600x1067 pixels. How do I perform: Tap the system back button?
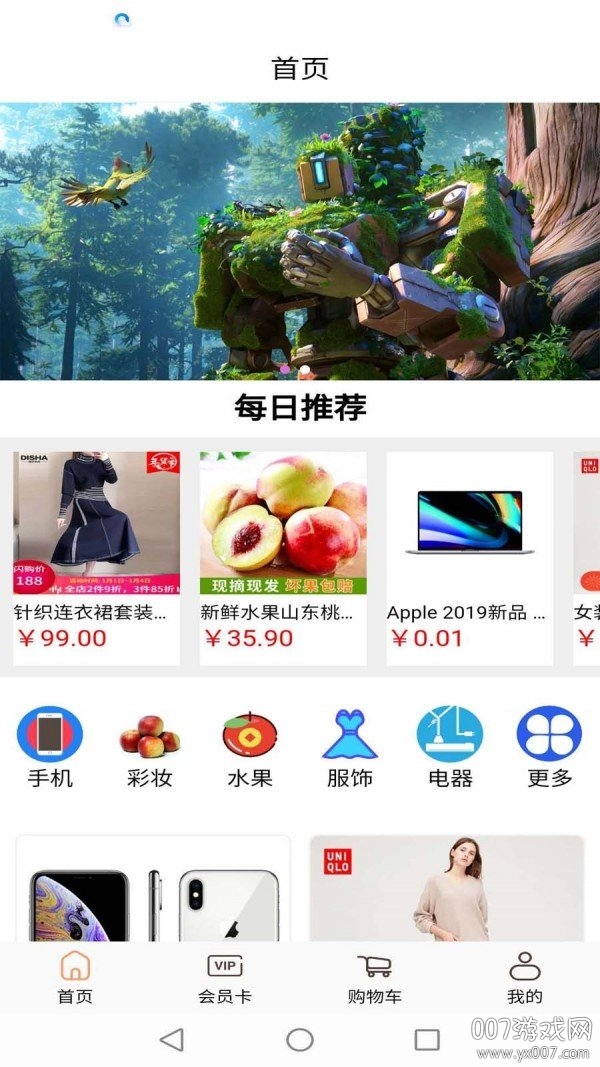tap(172, 1039)
